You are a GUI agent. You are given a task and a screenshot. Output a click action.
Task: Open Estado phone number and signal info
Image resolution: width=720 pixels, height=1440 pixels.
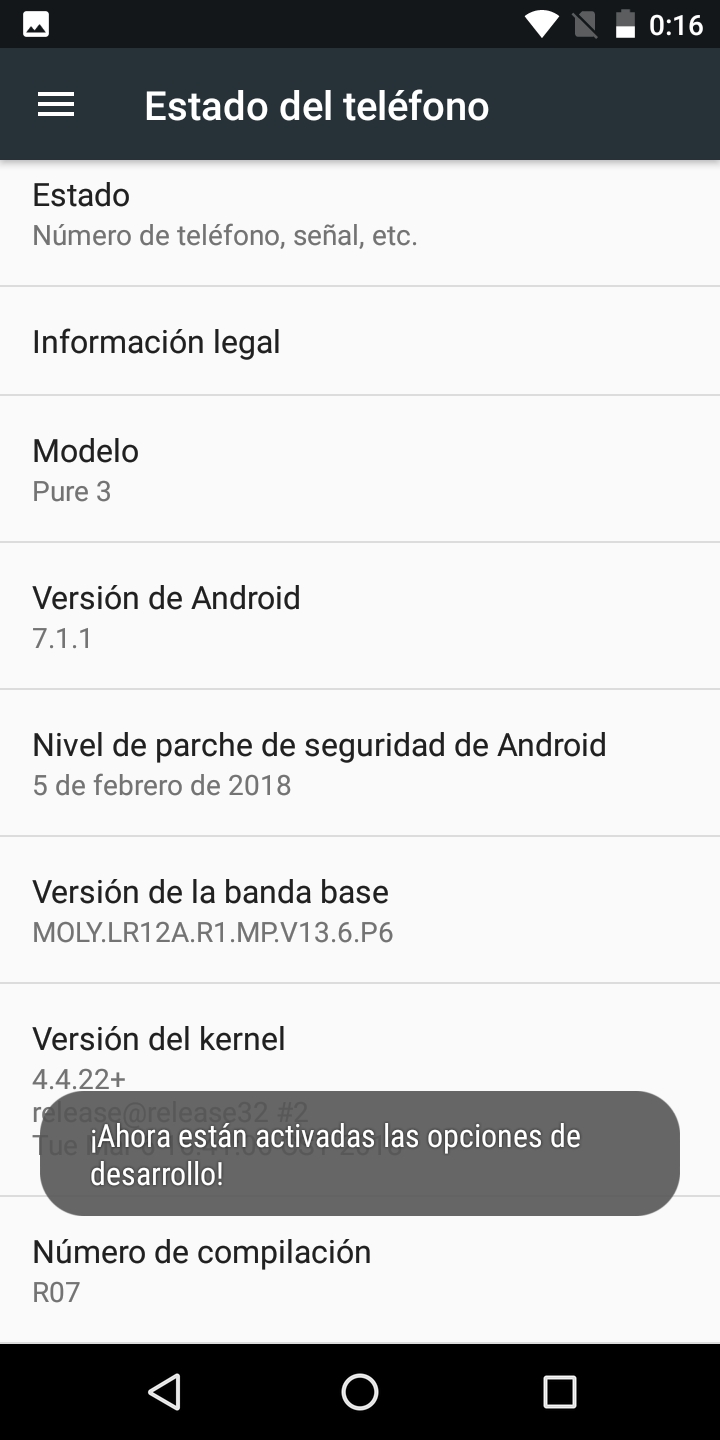click(x=360, y=214)
